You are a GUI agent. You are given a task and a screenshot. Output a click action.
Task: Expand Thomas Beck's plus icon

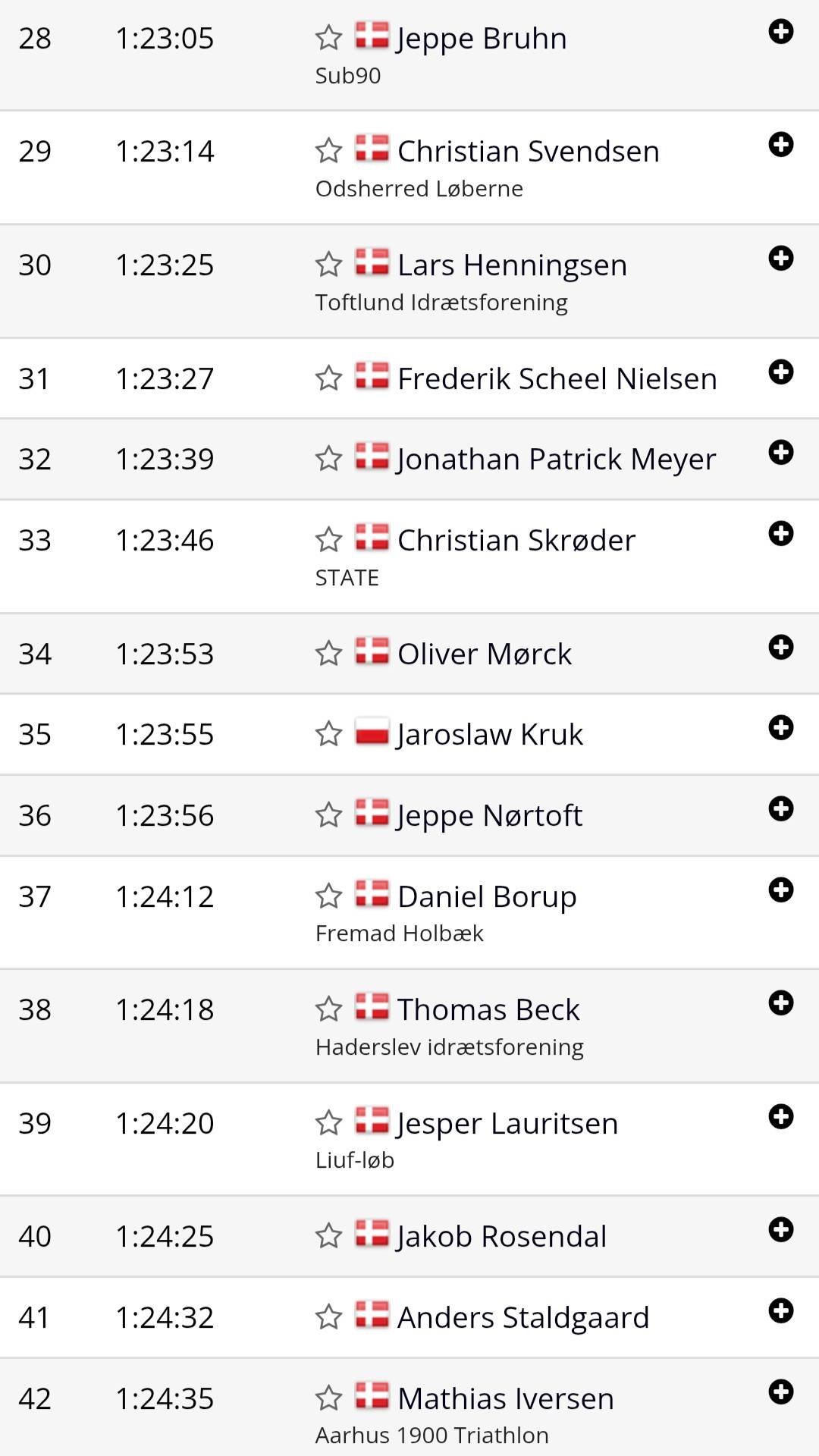tap(780, 1003)
